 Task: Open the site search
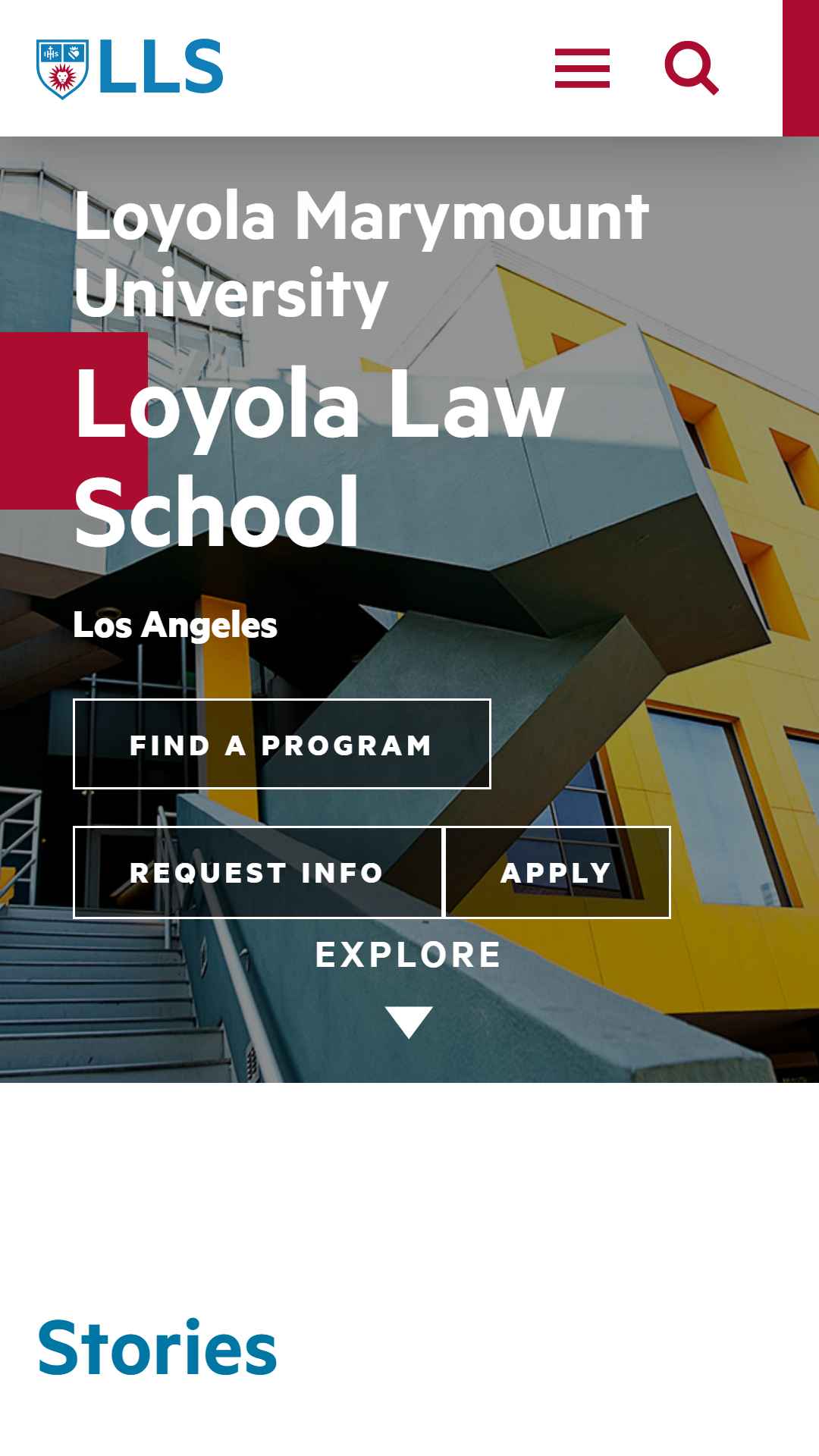tap(692, 68)
